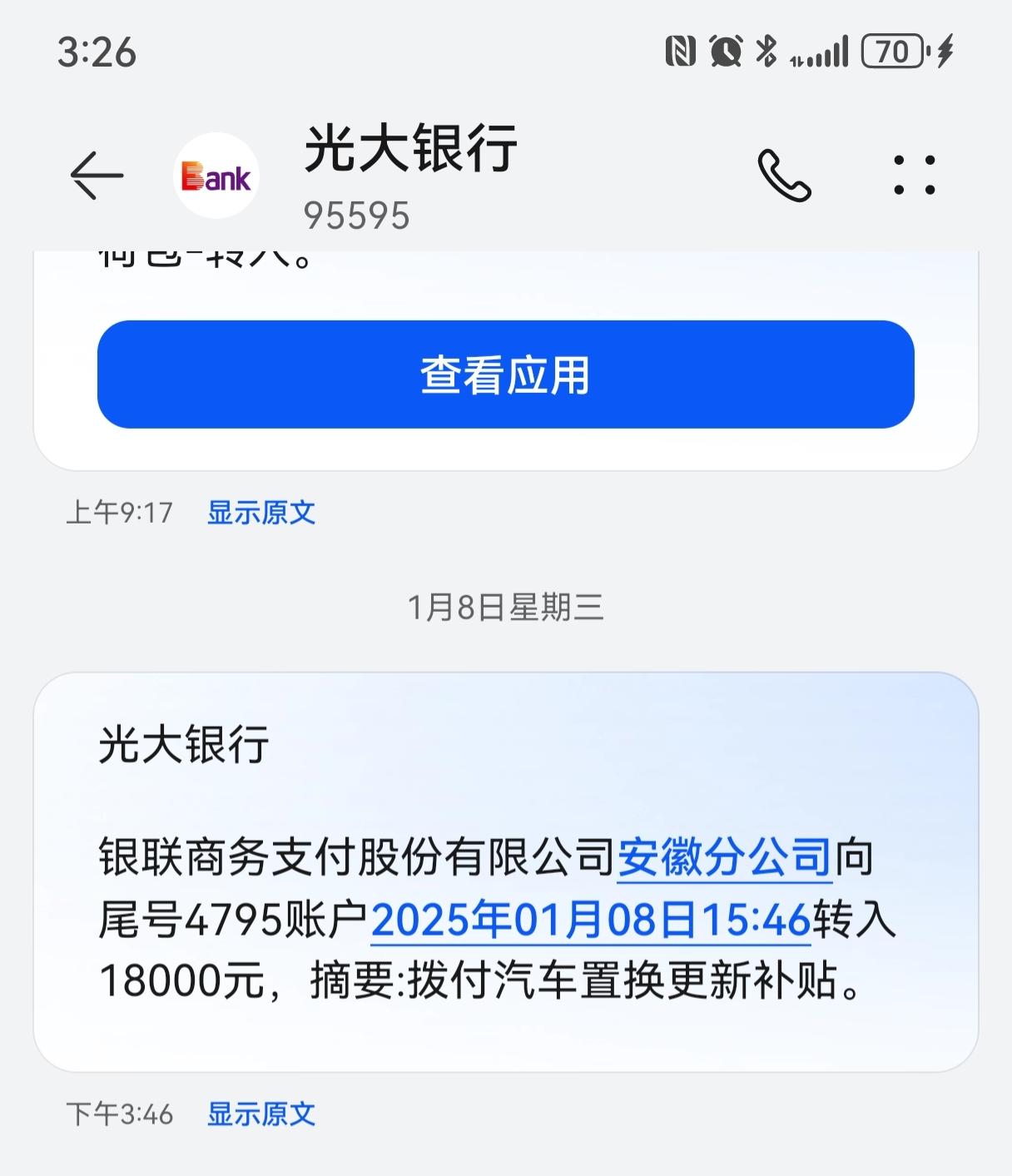Tap 显示原文 under the morning message

coord(262,514)
